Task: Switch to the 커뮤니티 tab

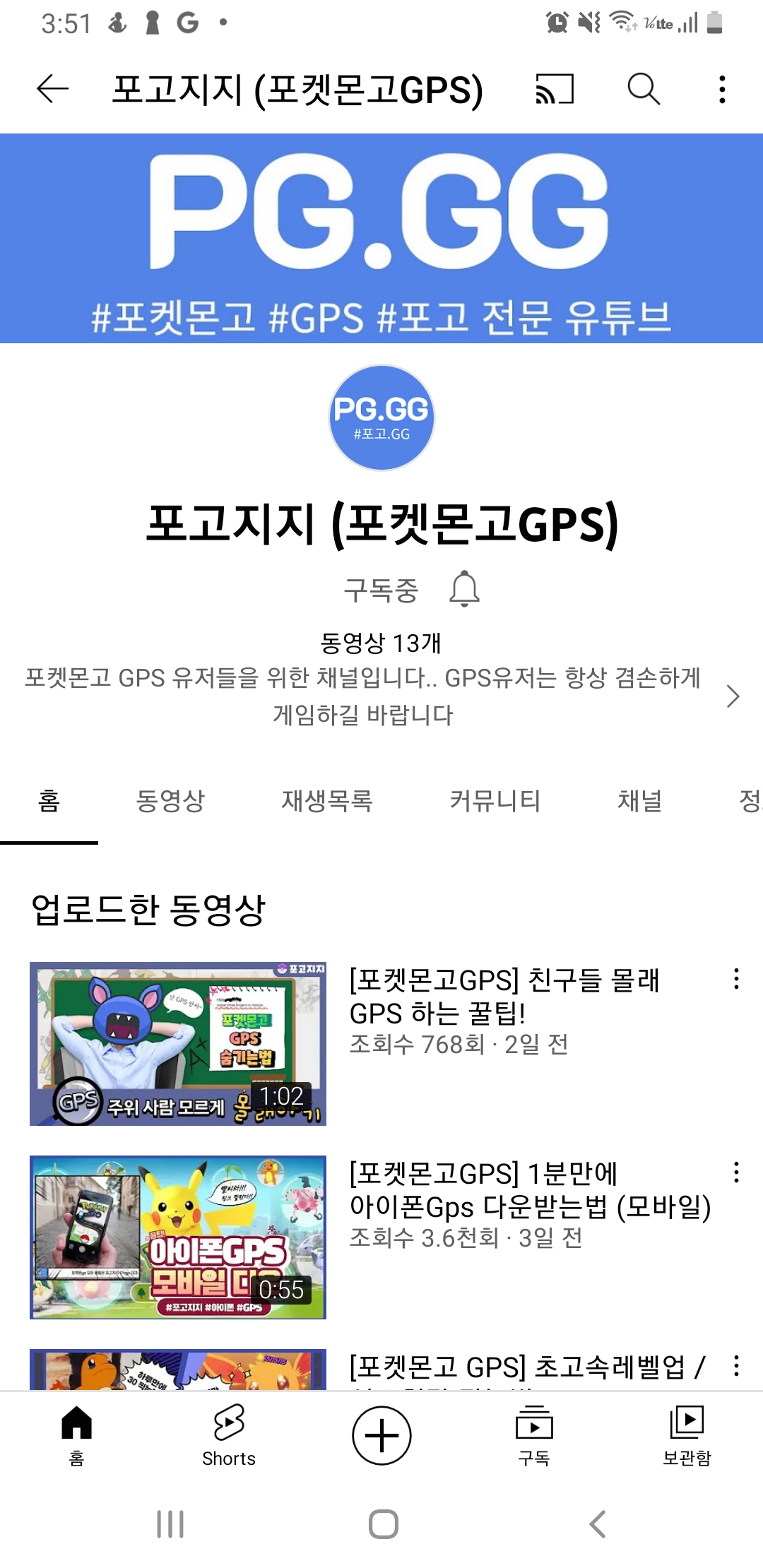Action: tap(495, 801)
